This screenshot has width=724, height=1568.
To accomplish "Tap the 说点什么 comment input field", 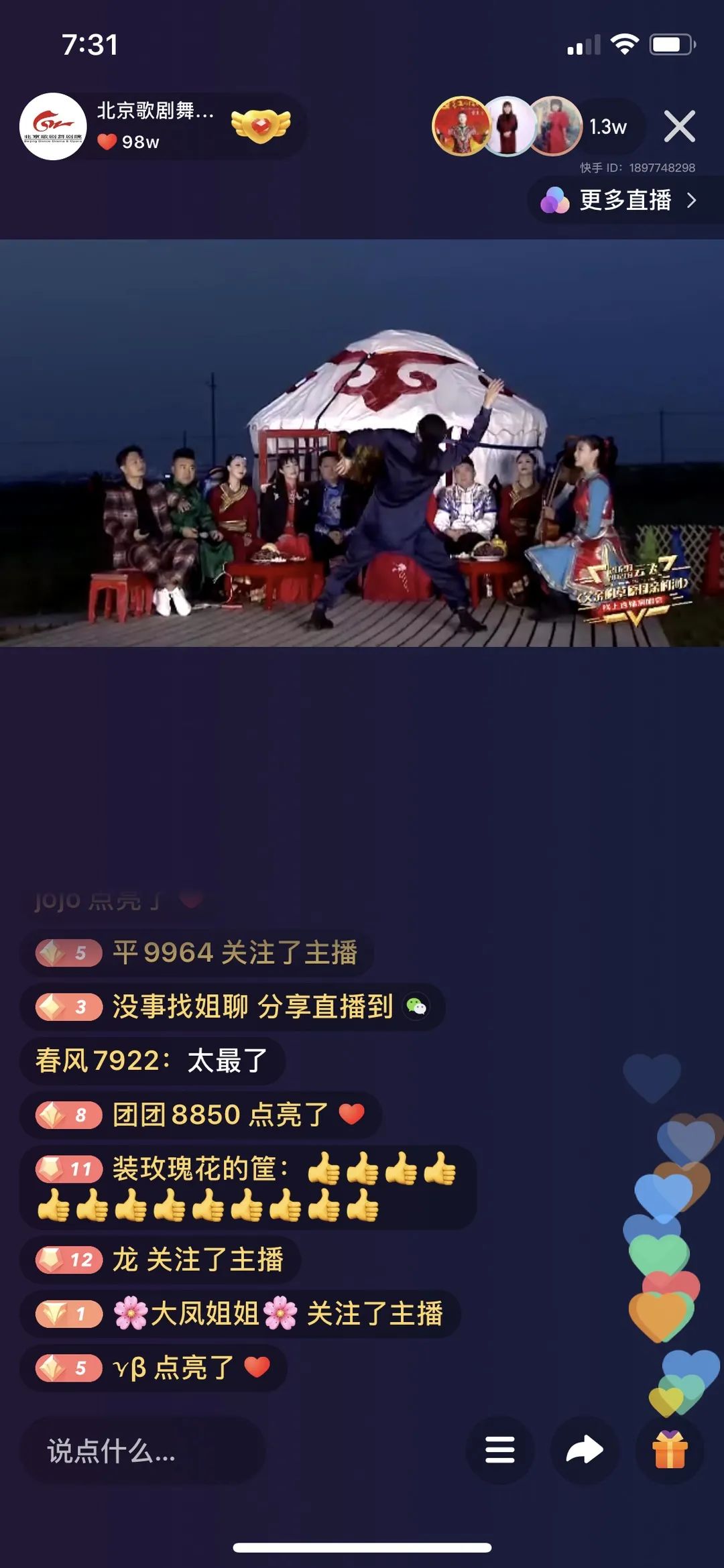I will tap(143, 1451).
